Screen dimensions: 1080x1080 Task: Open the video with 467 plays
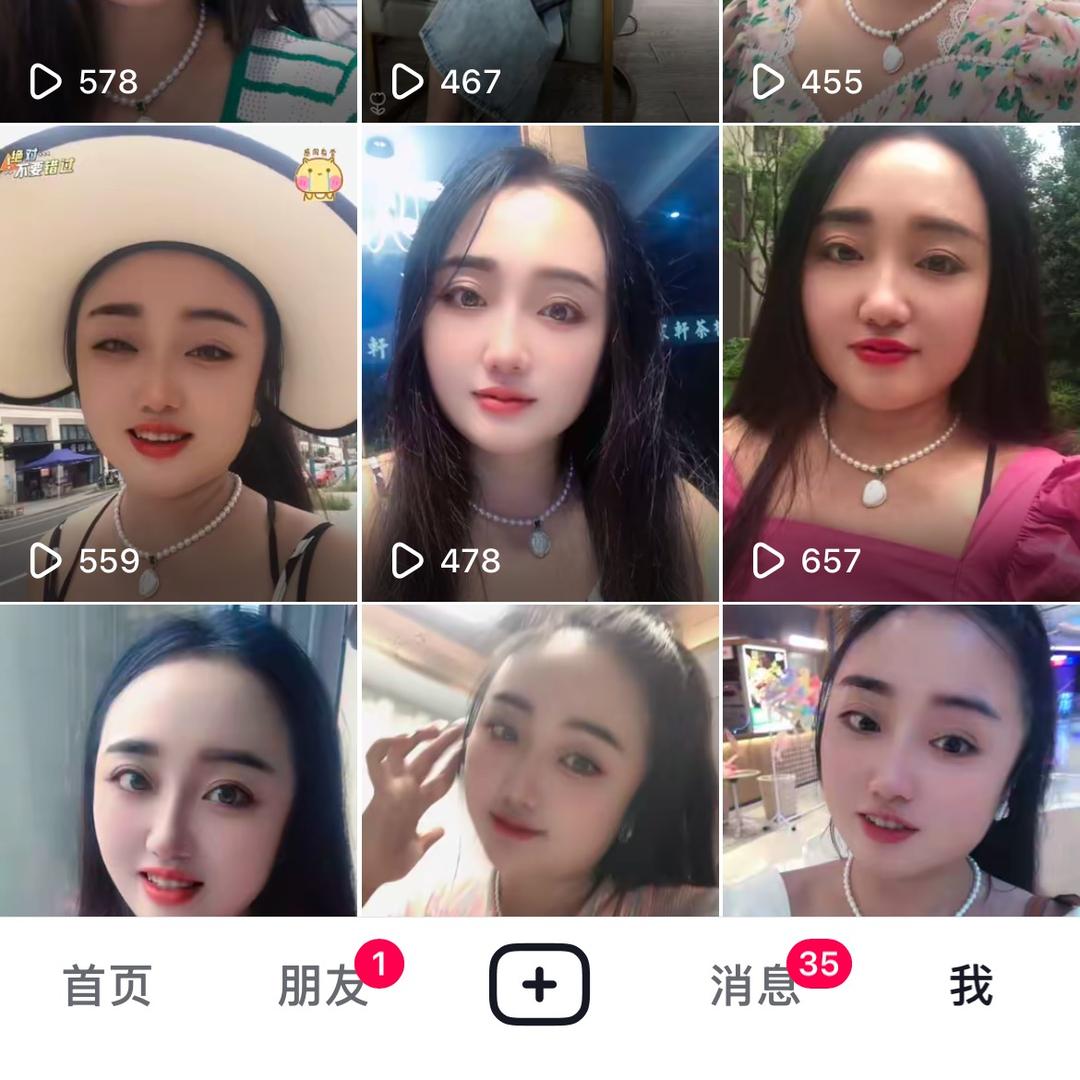coord(540,60)
